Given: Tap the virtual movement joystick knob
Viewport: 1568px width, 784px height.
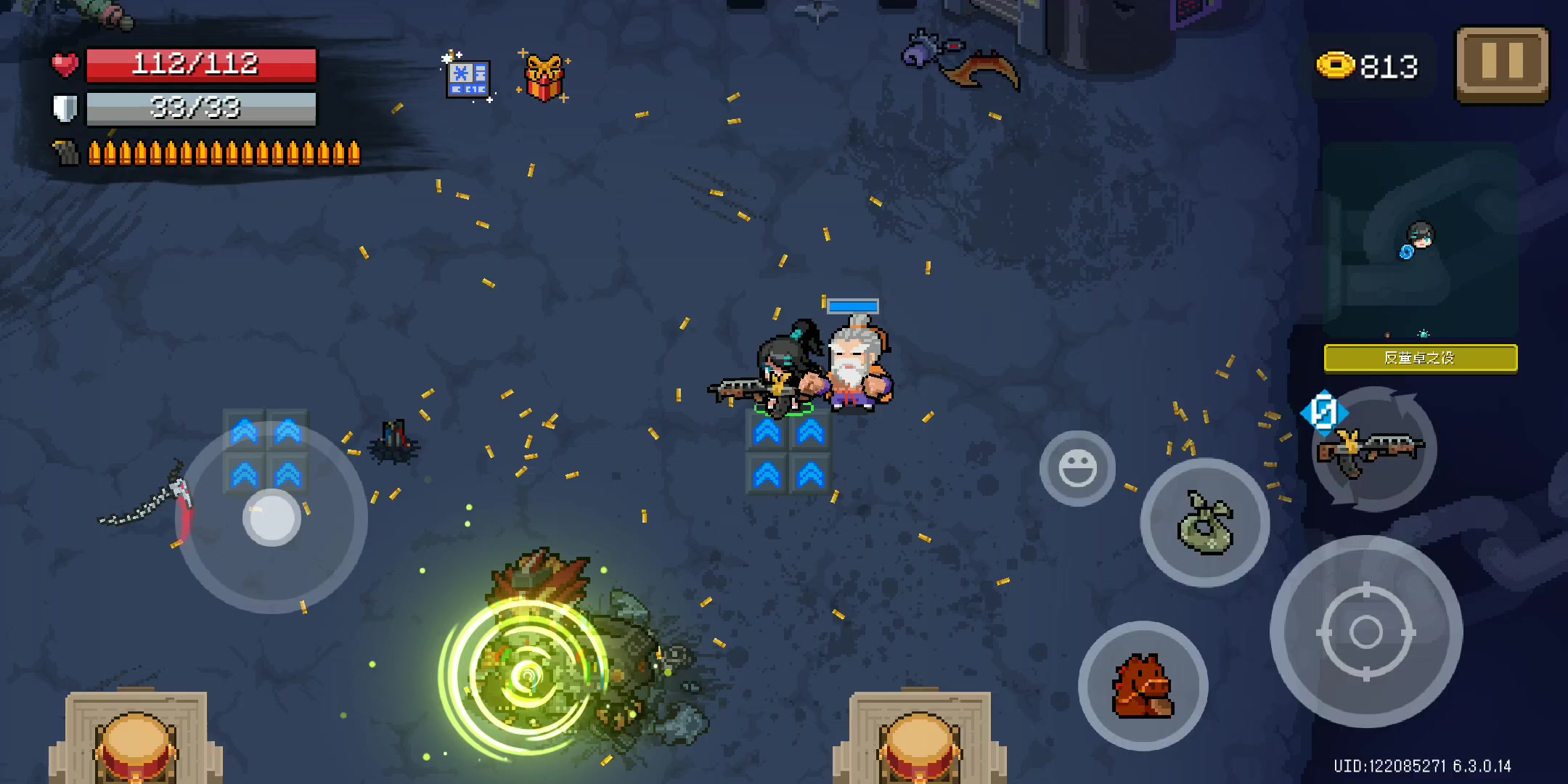Looking at the screenshot, I should coord(271,518).
